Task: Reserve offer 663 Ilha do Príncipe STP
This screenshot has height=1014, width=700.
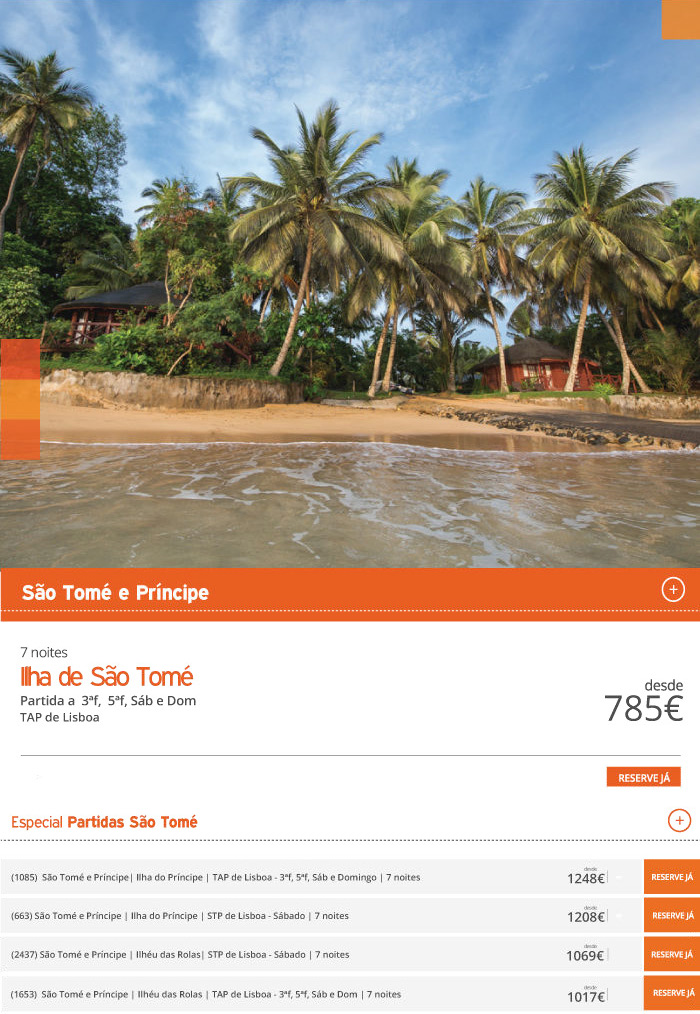Action: [x=671, y=915]
